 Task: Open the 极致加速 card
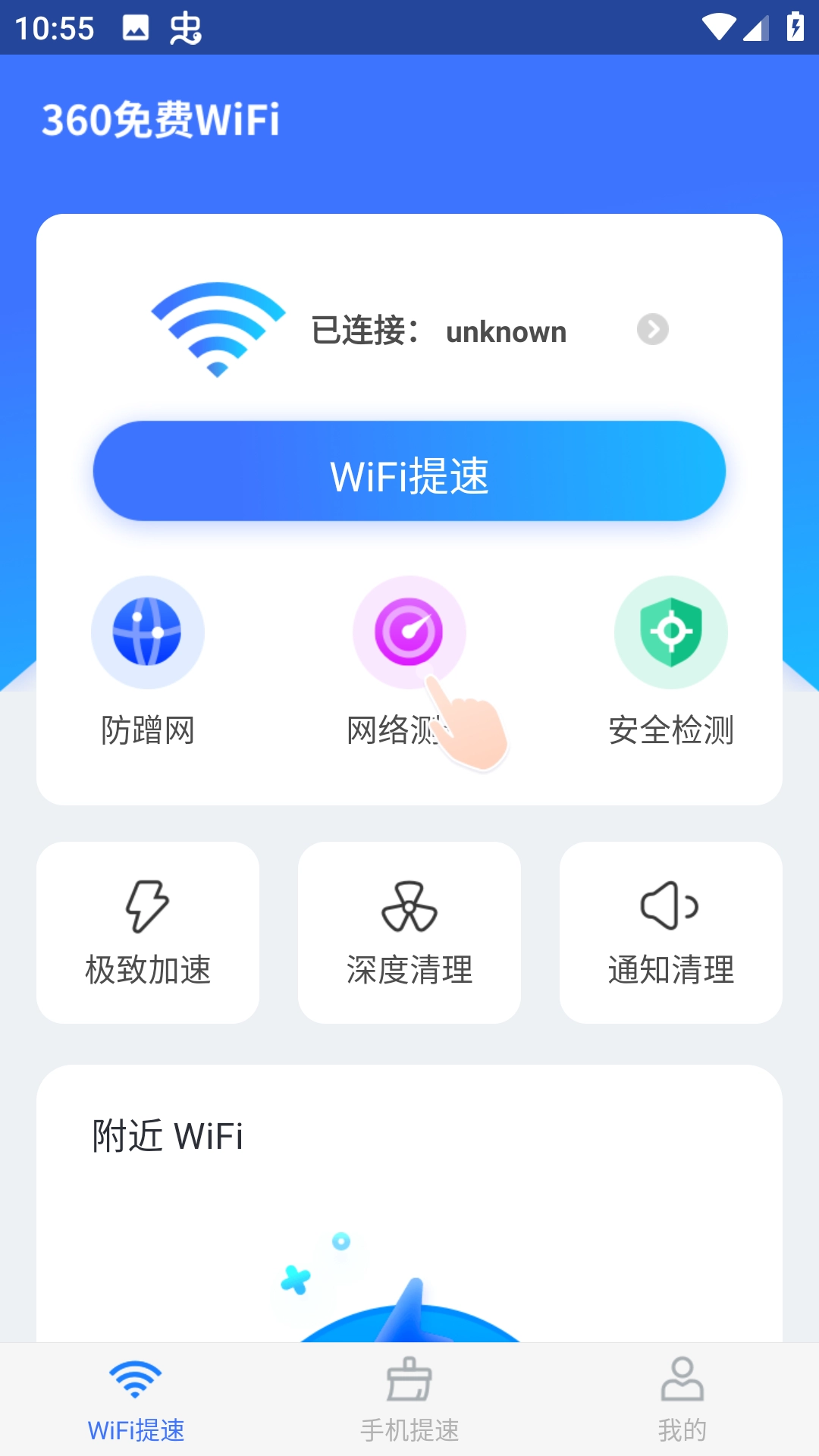pyautogui.click(x=148, y=933)
